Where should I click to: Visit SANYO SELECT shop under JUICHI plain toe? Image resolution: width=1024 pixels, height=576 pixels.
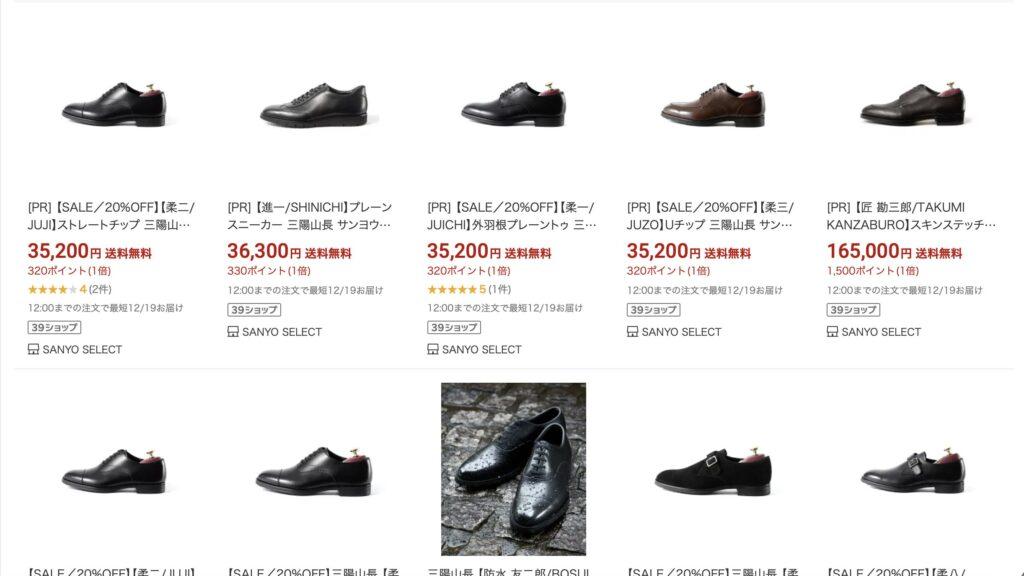pyautogui.click(x=482, y=350)
